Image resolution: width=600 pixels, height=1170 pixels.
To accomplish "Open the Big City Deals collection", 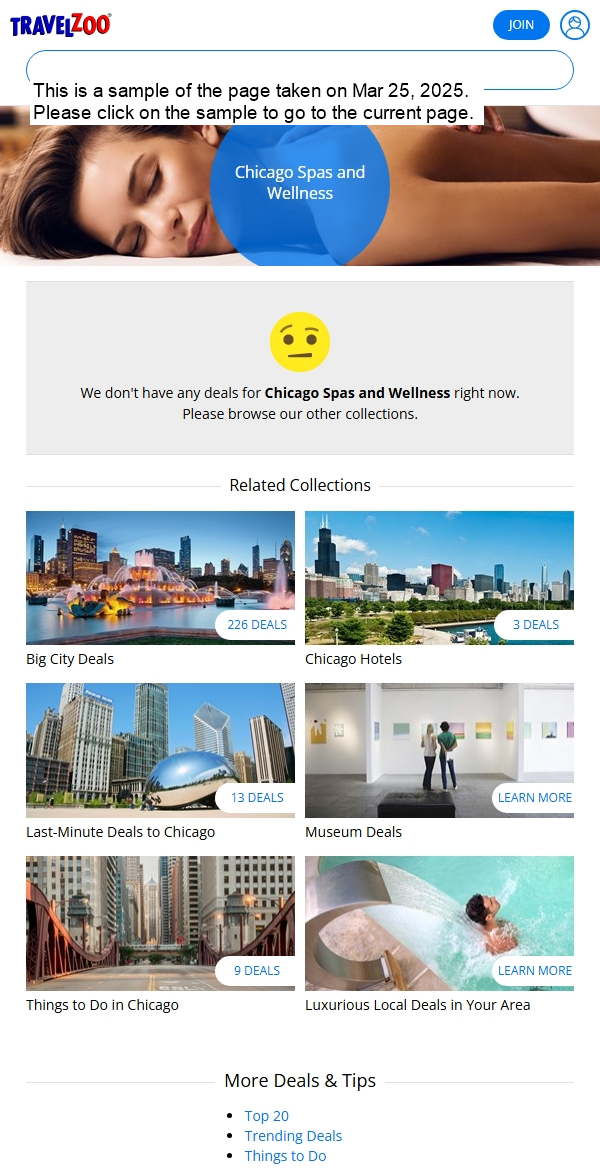I will 160,578.
